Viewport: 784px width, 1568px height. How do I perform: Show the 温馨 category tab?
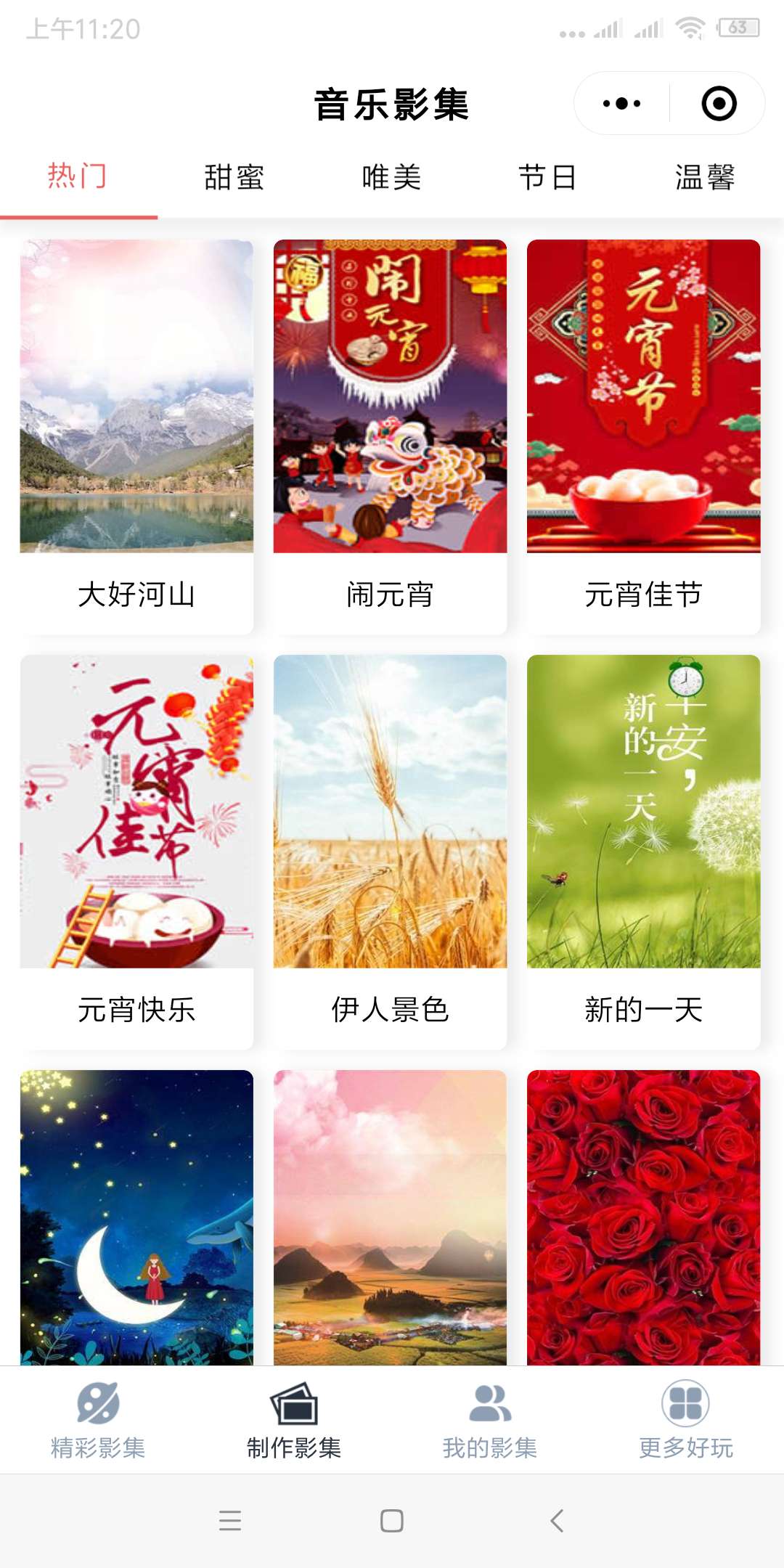click(705, 178)
